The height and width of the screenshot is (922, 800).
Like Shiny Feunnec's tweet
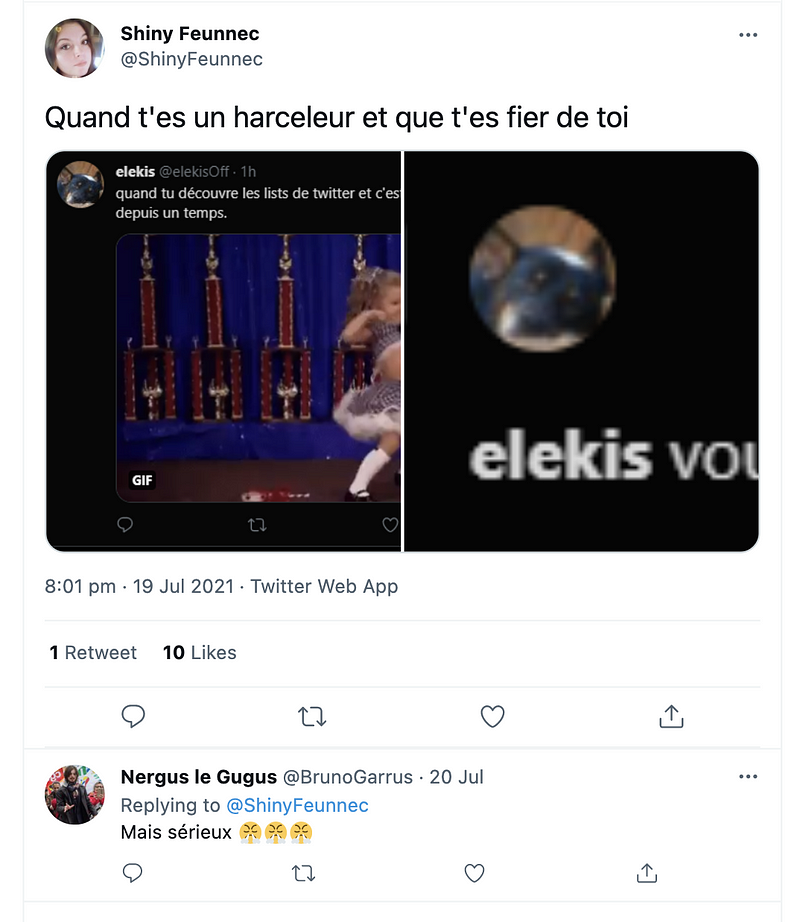(492, 716)
